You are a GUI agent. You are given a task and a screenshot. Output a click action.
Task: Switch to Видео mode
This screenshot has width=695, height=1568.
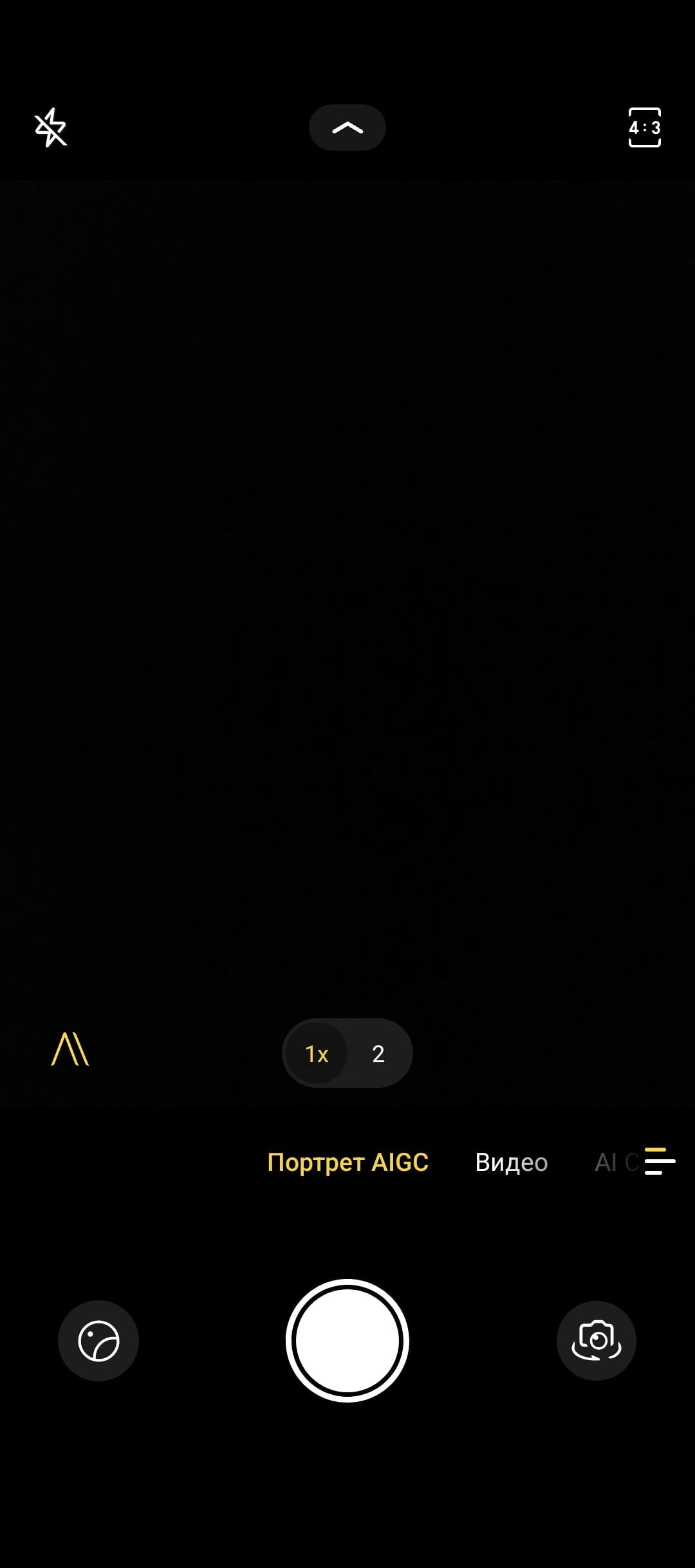tap(512, 1162)
